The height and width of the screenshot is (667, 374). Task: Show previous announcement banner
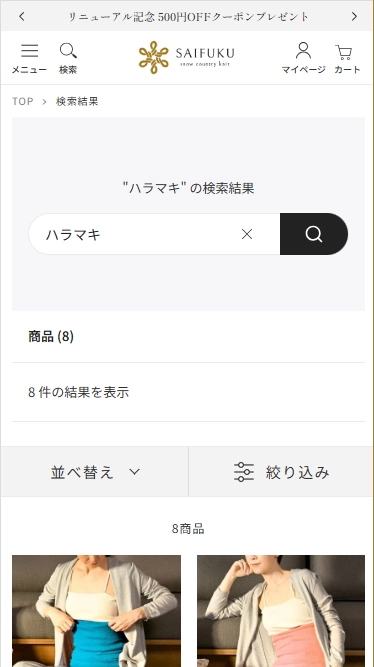(22, 17)
